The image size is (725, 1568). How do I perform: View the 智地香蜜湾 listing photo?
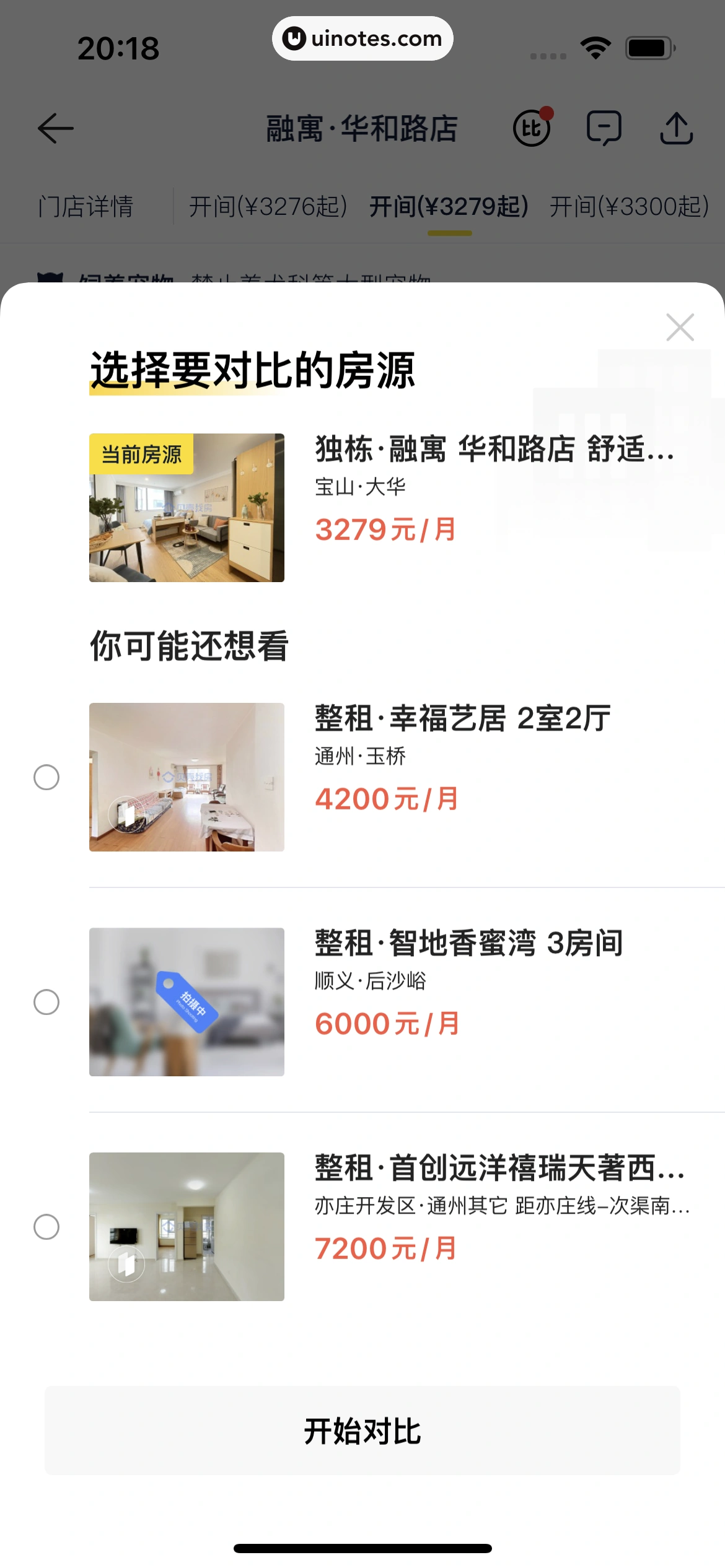tap(187, 1002)
